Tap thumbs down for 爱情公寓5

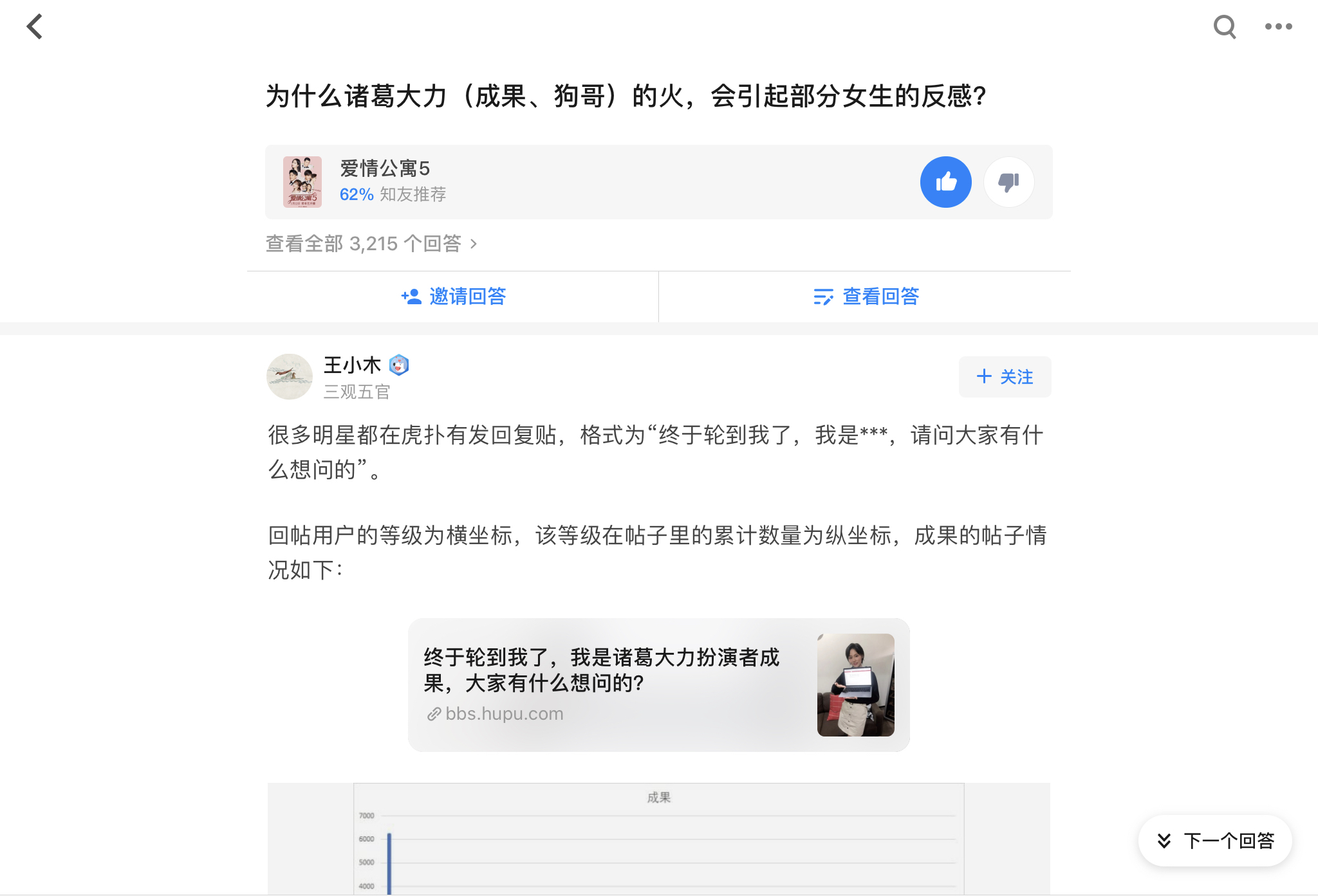click(1008, 182)
